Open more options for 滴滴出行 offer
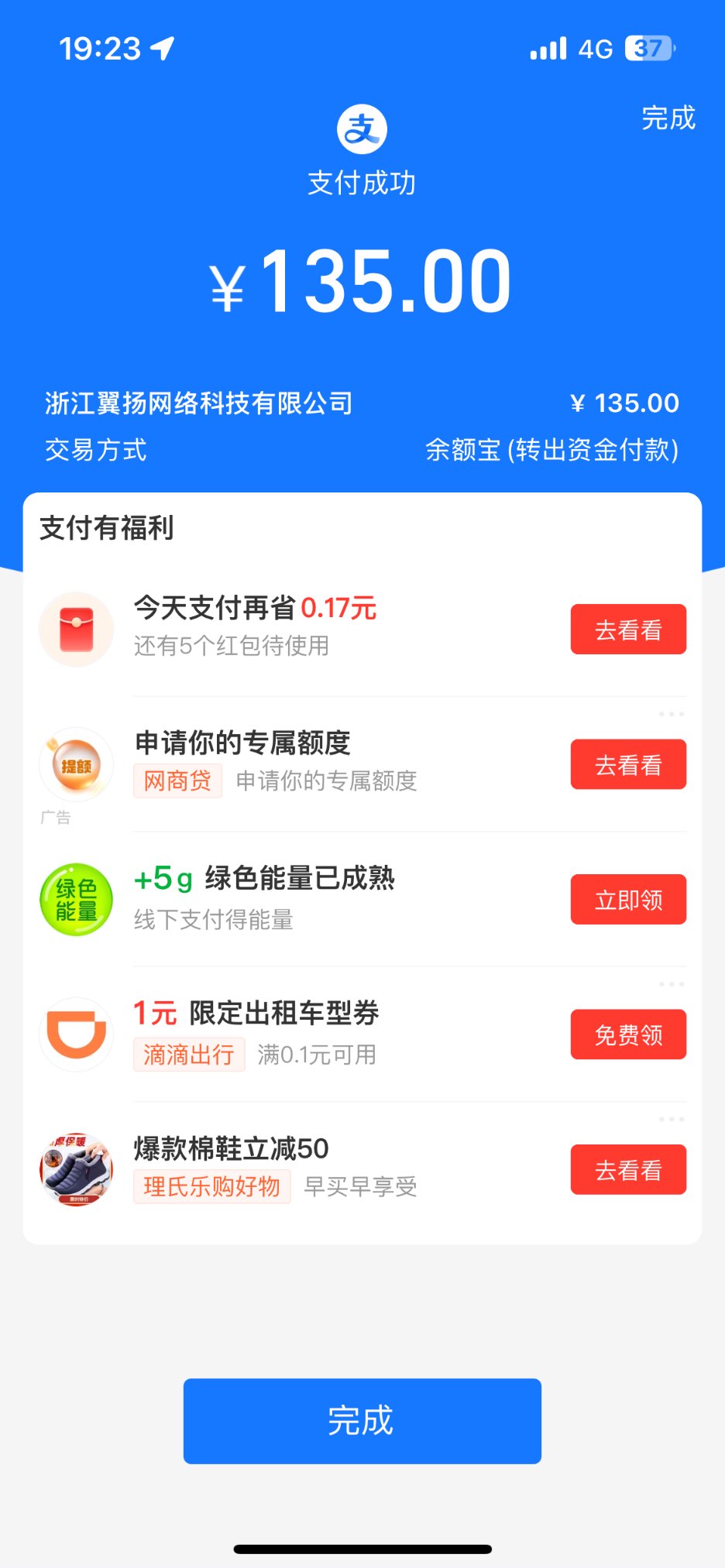This screenshot has width=725, height=1568. 671,984
